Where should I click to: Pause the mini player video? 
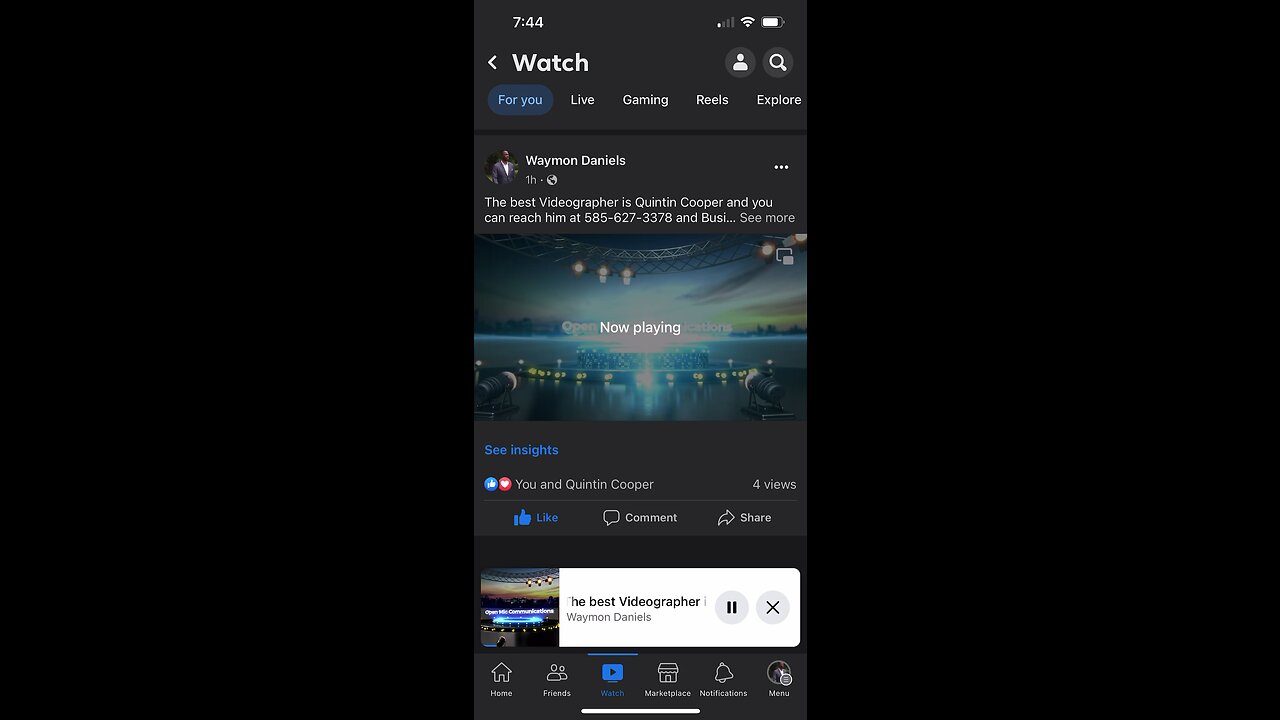coord(731,607)
